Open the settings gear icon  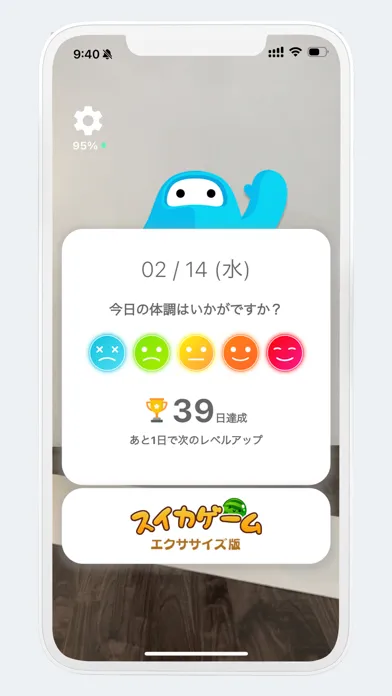pyautogui.click(x=88, y=121)
